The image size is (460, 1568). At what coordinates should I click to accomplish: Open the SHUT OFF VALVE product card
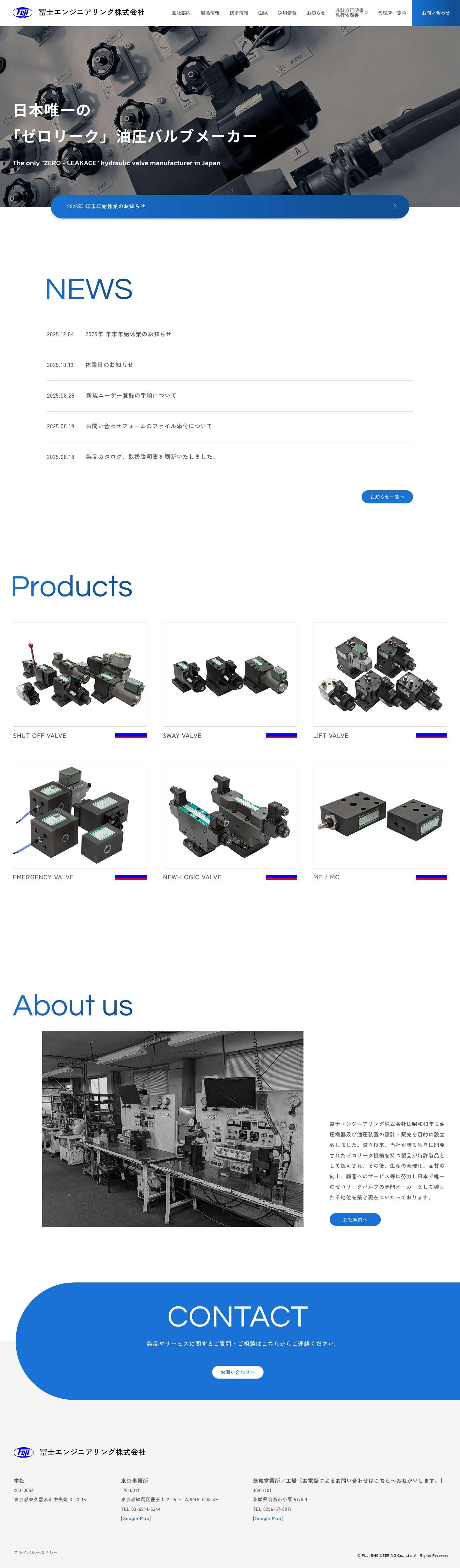(x=80, y=674)
